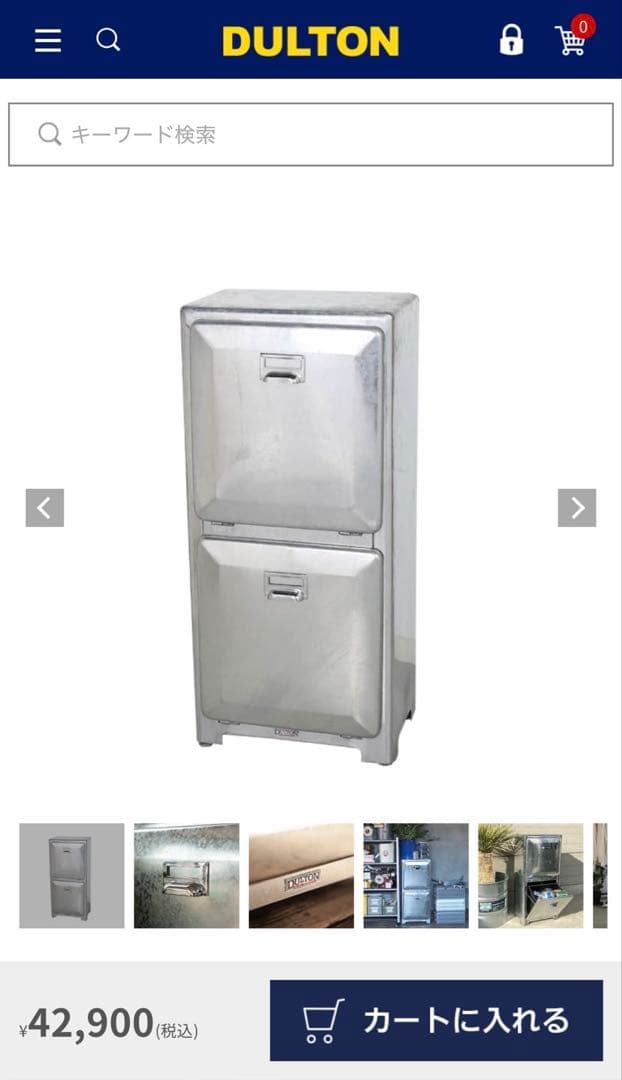
Task: Show the next product image
Action: [x=577, y=508]
